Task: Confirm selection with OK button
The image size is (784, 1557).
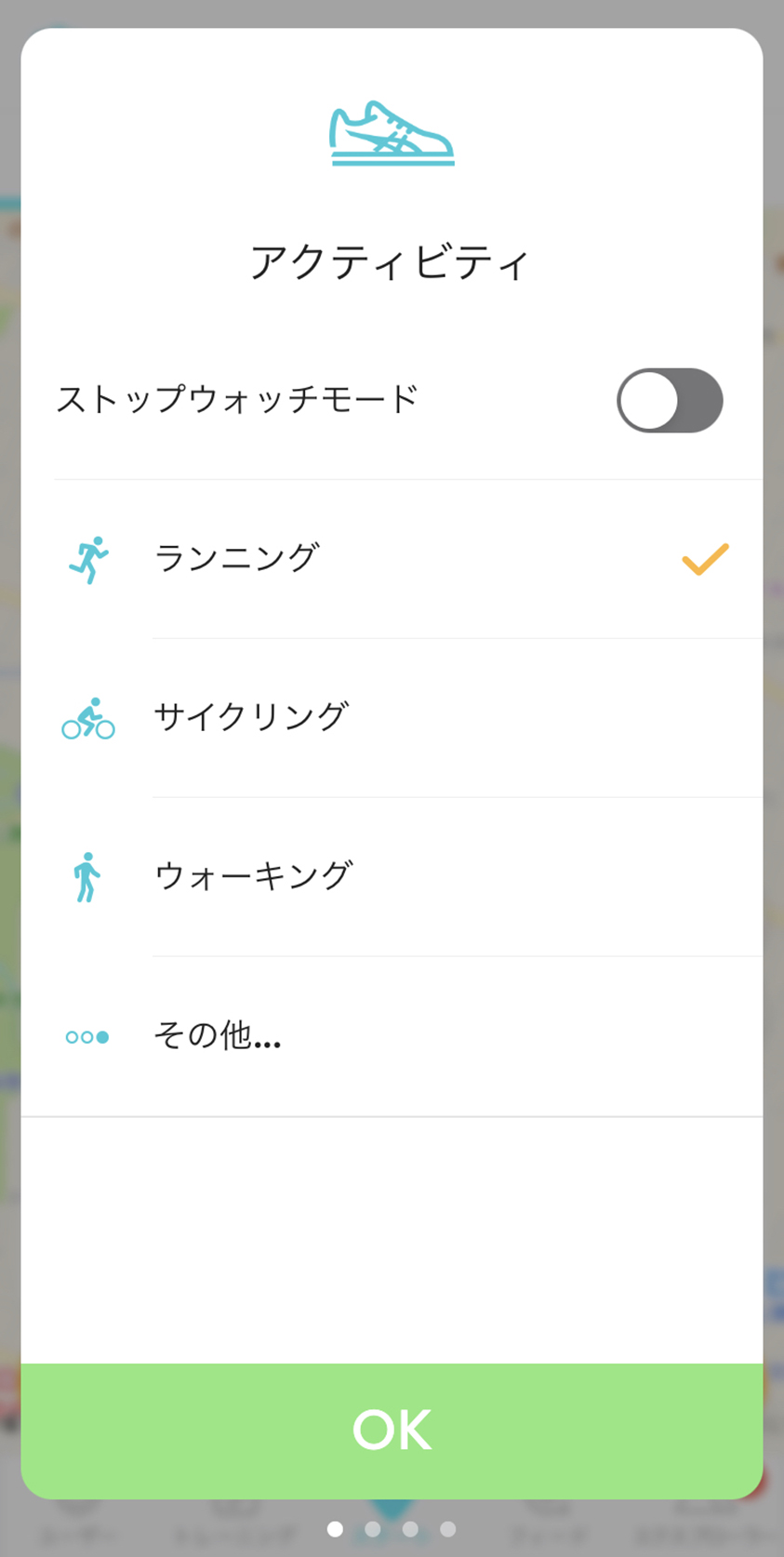Action: 392,1430
